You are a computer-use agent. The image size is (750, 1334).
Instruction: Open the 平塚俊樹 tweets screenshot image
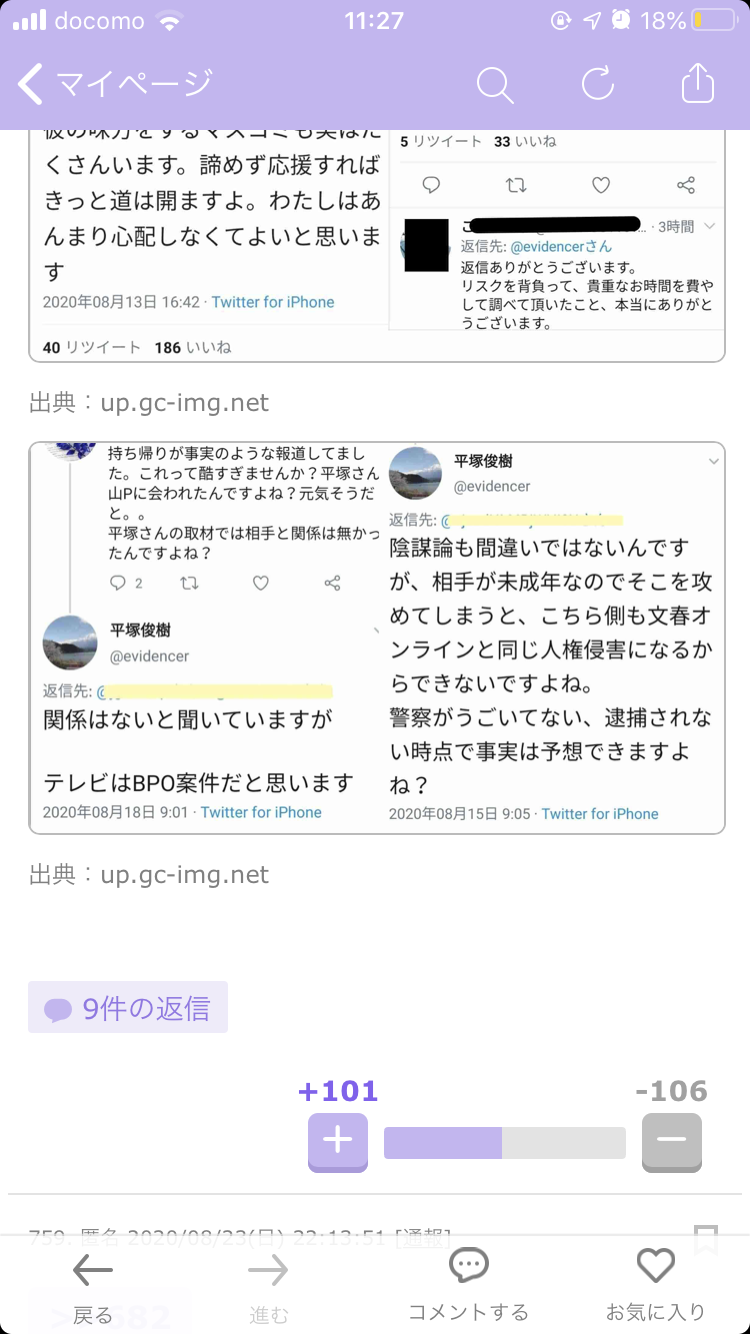pos(377,638)
